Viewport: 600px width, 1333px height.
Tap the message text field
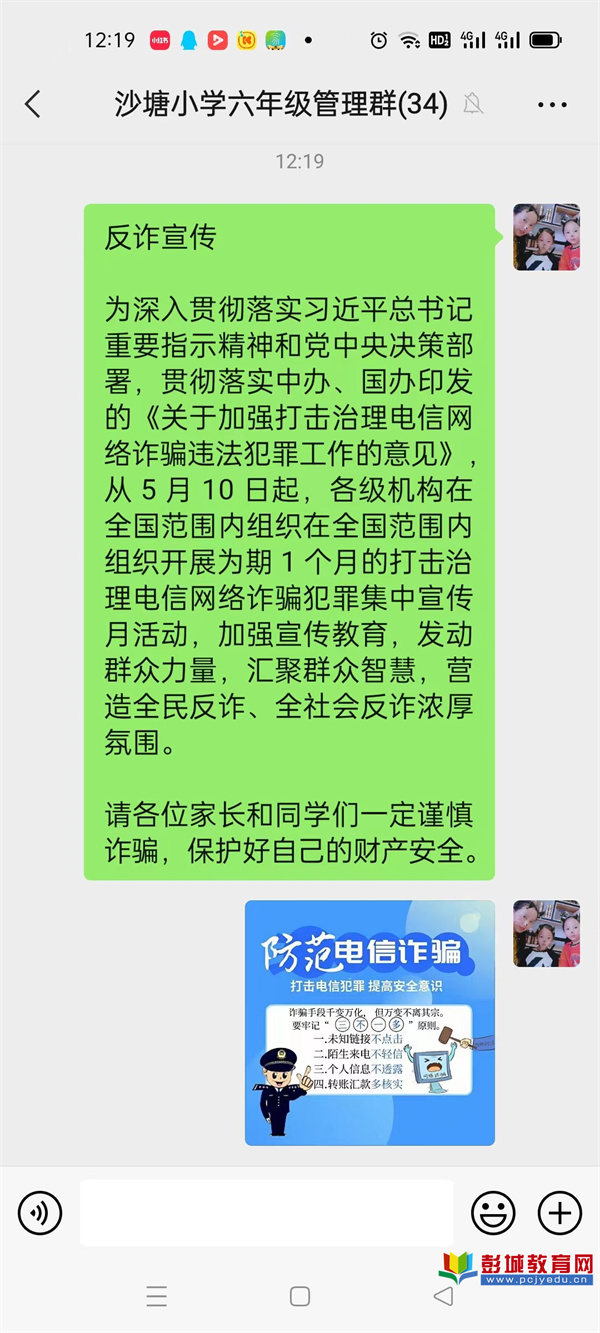[x=266, y=1213]
